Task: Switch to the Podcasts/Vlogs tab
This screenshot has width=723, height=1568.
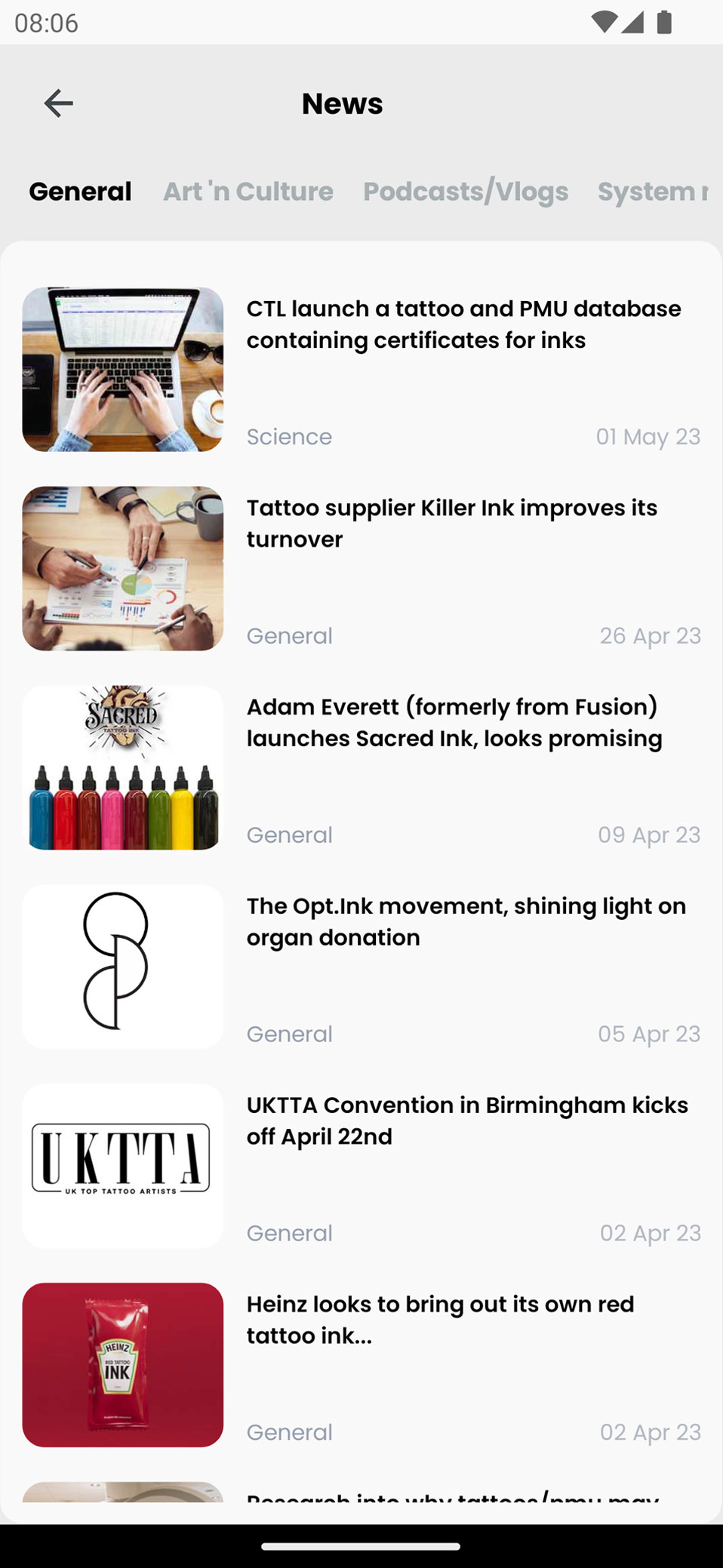Action: [x=466, y=192]
